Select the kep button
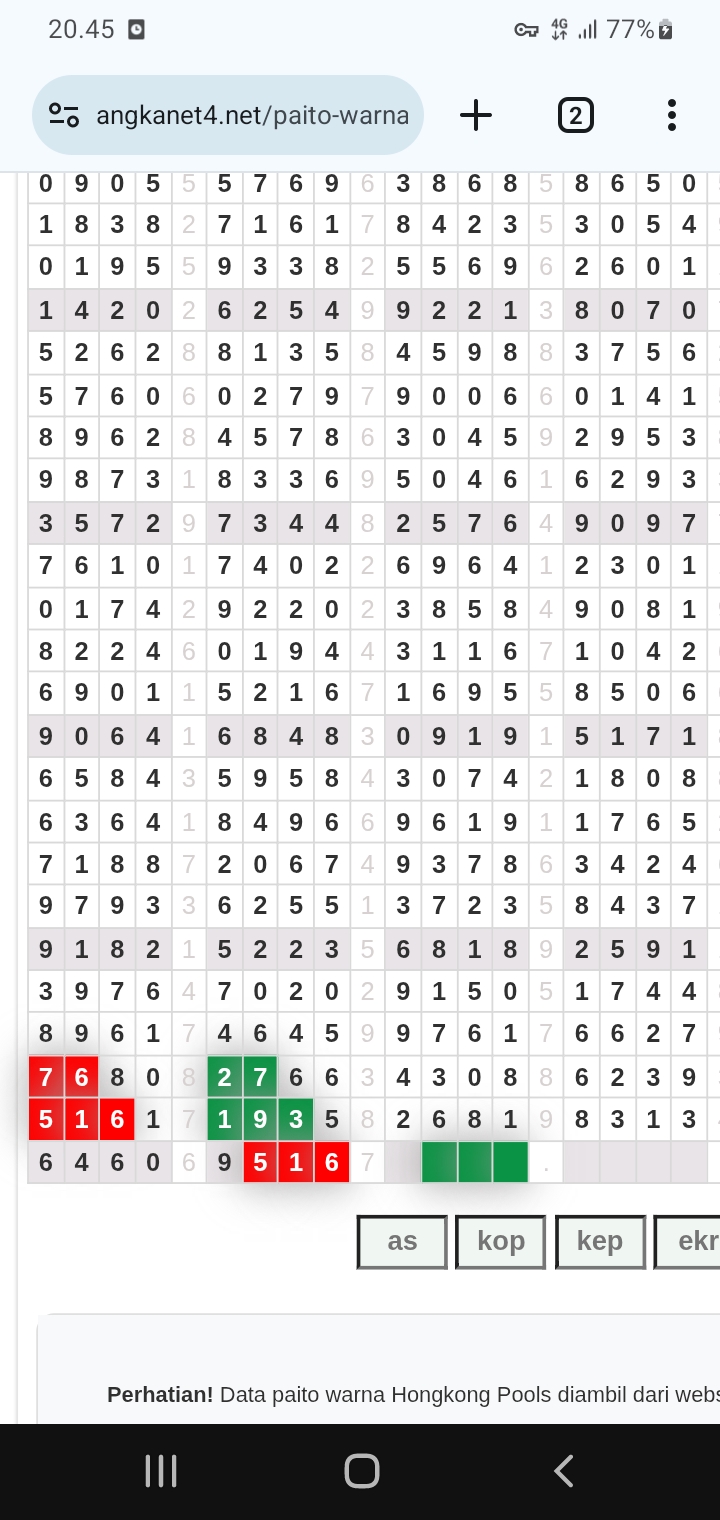This screenshot has width=720, height=1520. point(600,1241)
